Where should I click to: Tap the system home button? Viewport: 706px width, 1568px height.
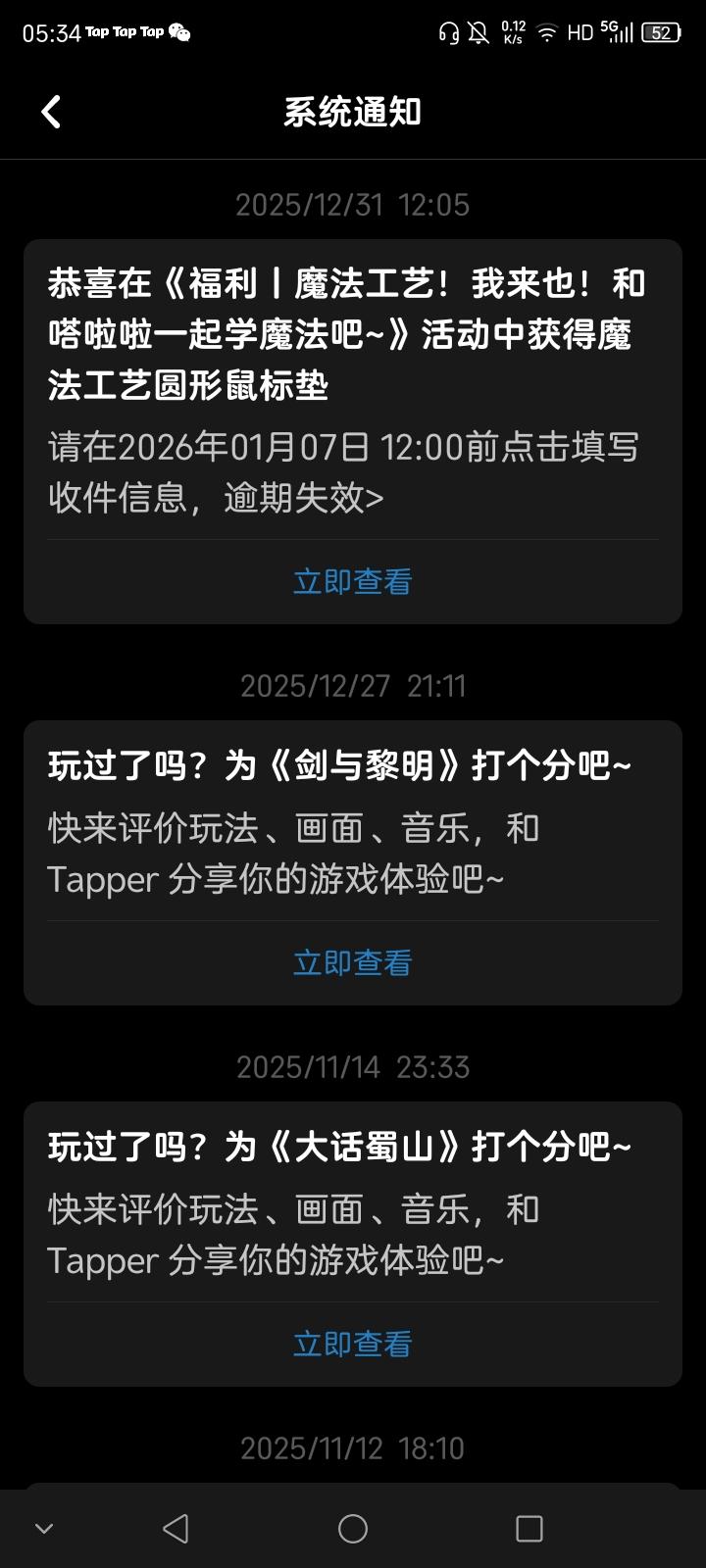(x=353, y=1529)
